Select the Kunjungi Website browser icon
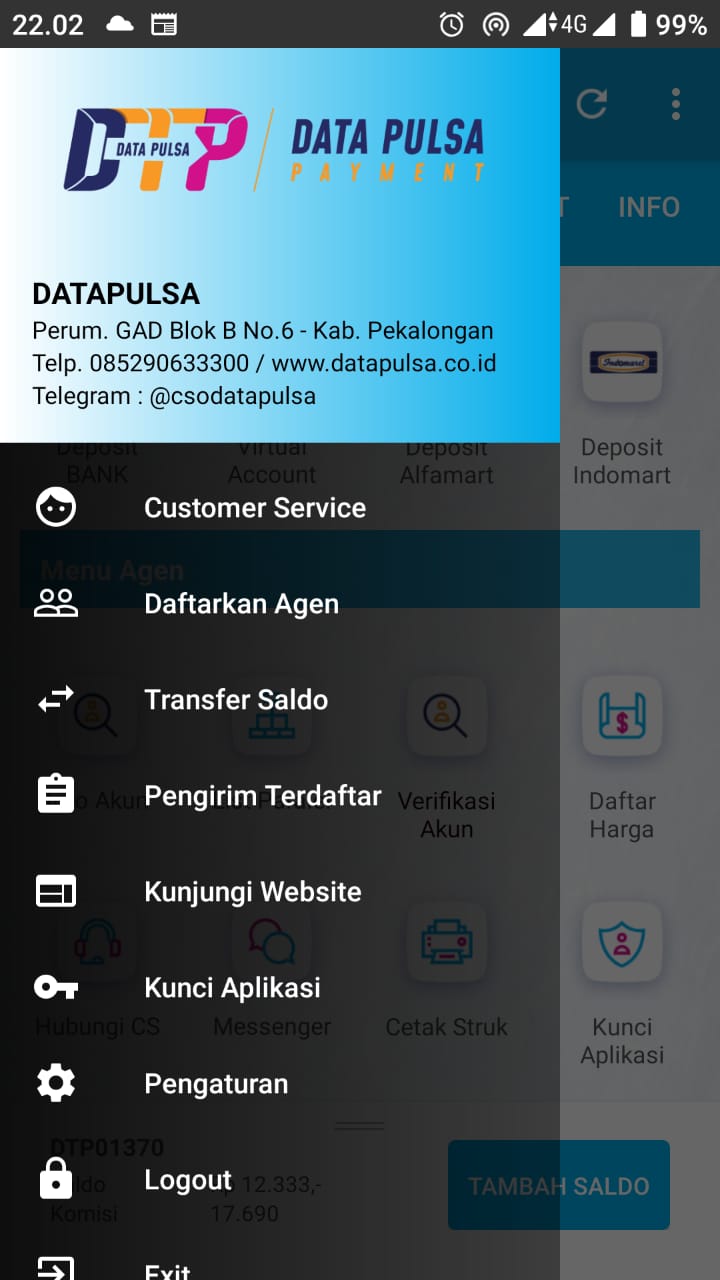Screen dimensions: 720x1280 click(x=56, y=891)
